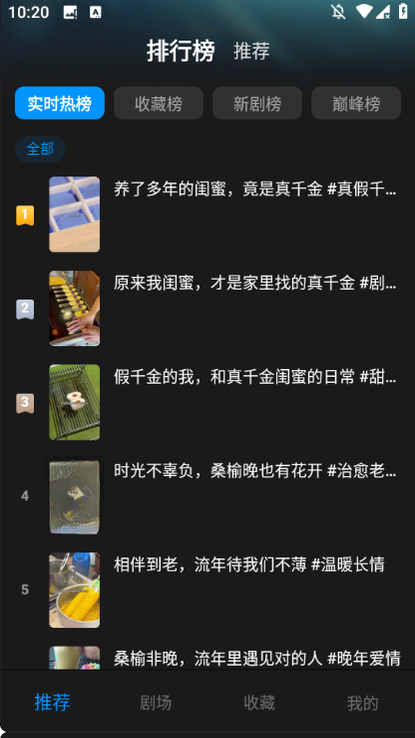Go to the 剧场 bottom tab
This screenshot has width=415, height=738.
click(156, 703)
